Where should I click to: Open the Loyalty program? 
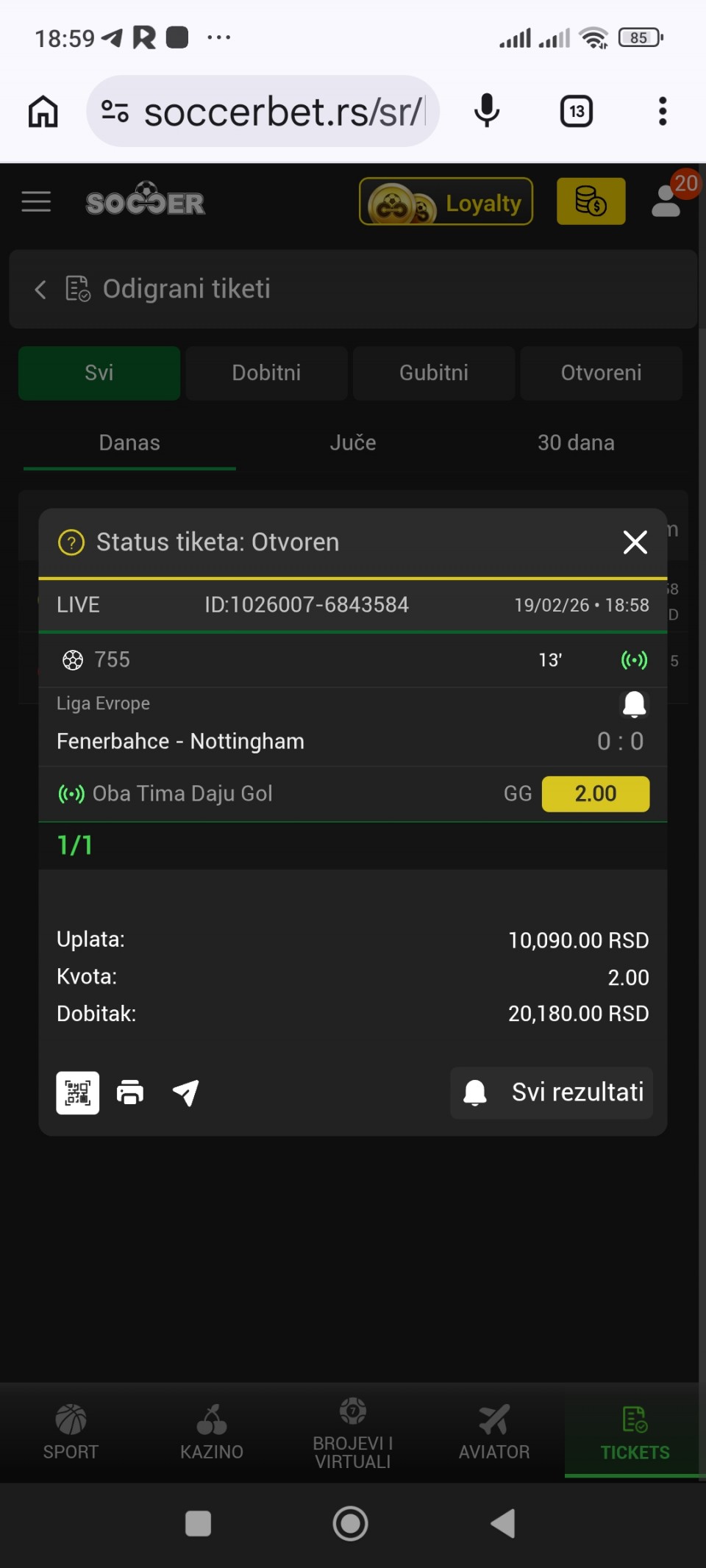pyautogui.click(x=446, y=202)
